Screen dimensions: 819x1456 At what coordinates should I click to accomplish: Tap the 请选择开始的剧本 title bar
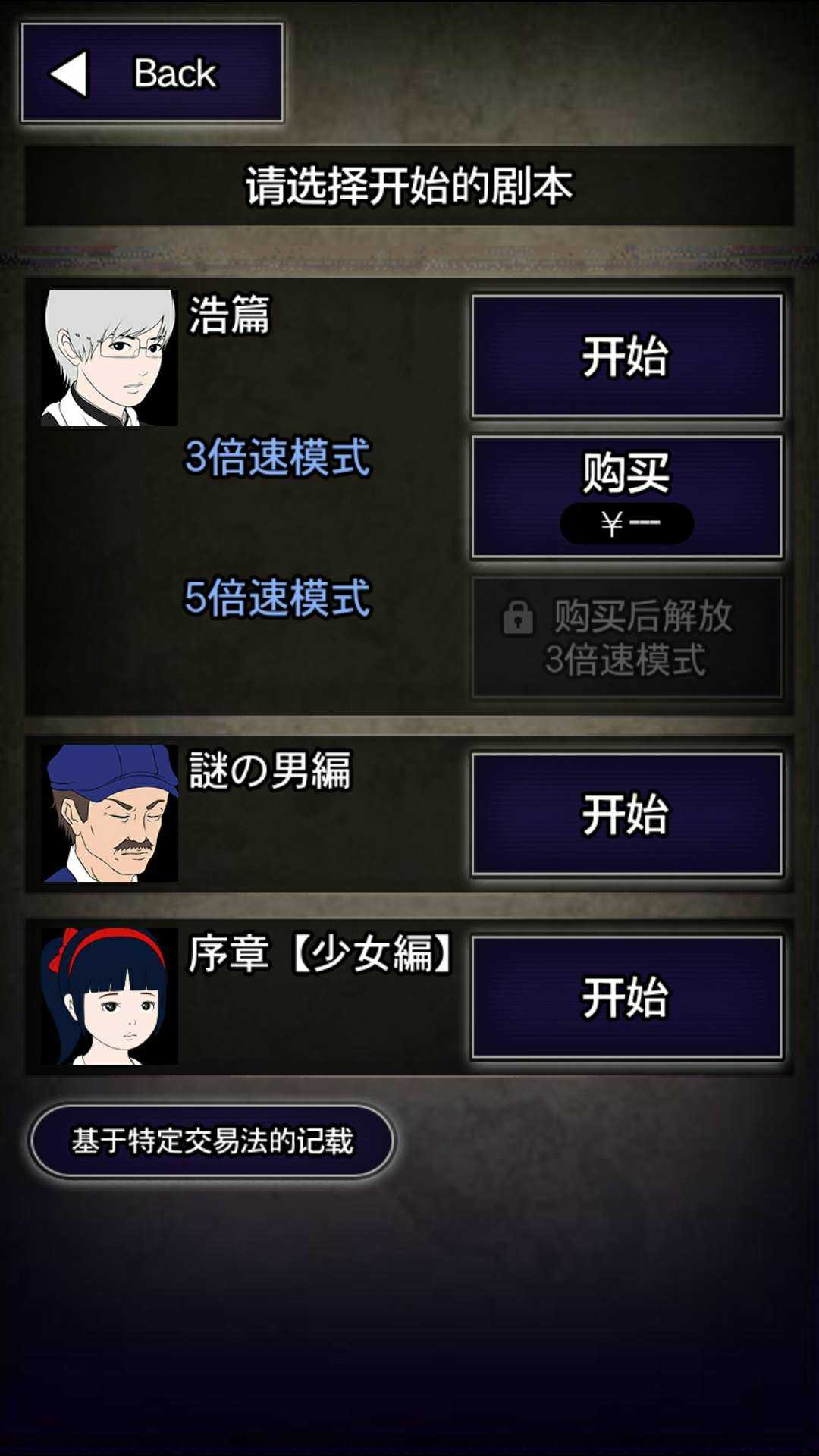coord(409,184)
